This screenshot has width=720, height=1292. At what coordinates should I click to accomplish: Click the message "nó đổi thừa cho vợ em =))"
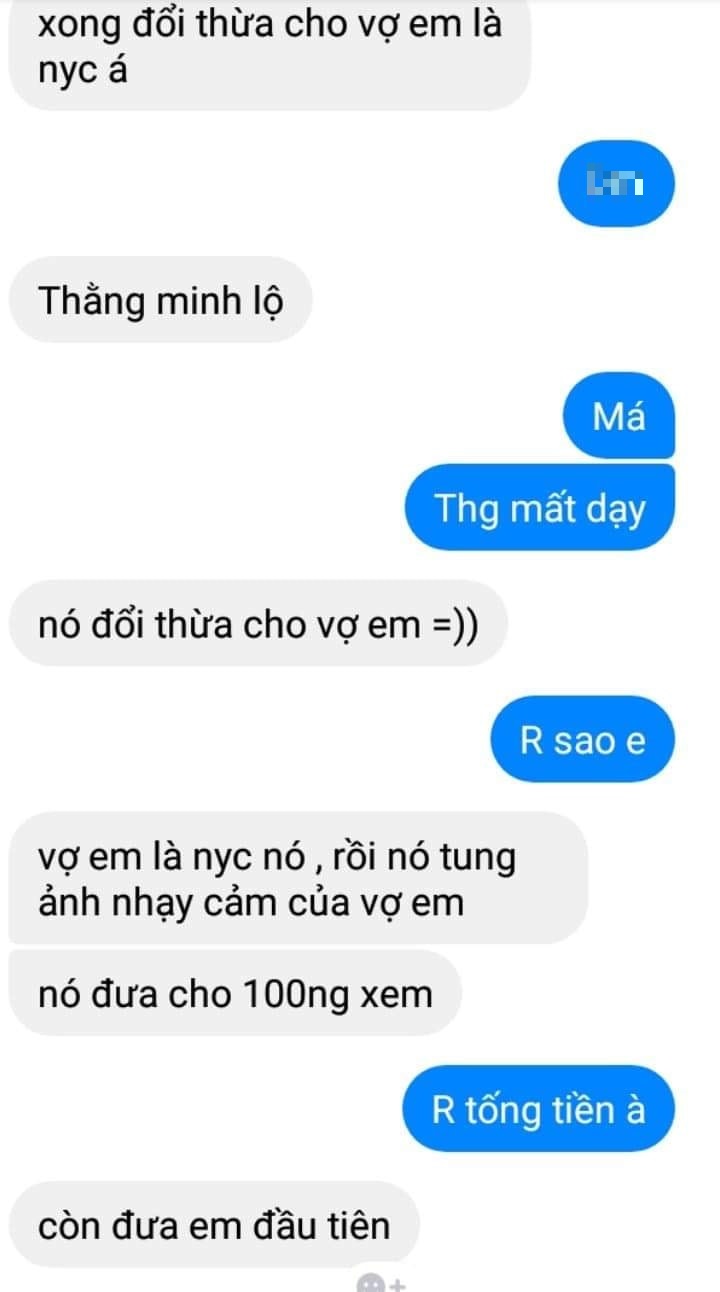point(260,623)
